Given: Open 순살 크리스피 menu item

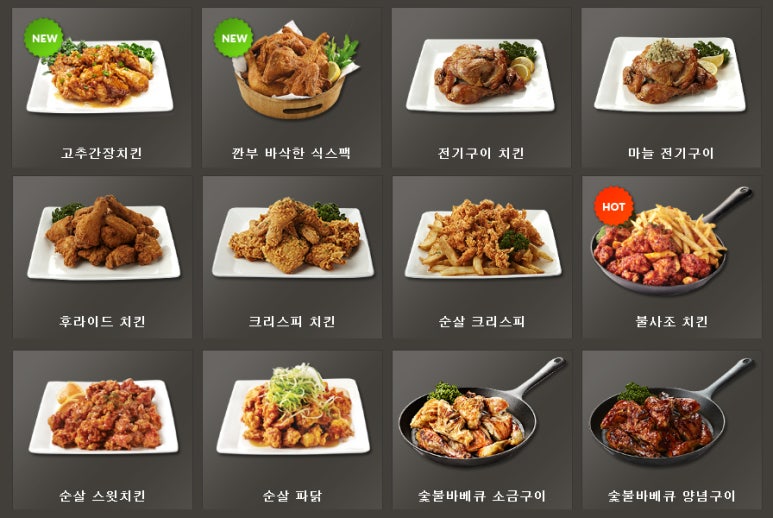Looking at the screenshot, I should point(481,257).
